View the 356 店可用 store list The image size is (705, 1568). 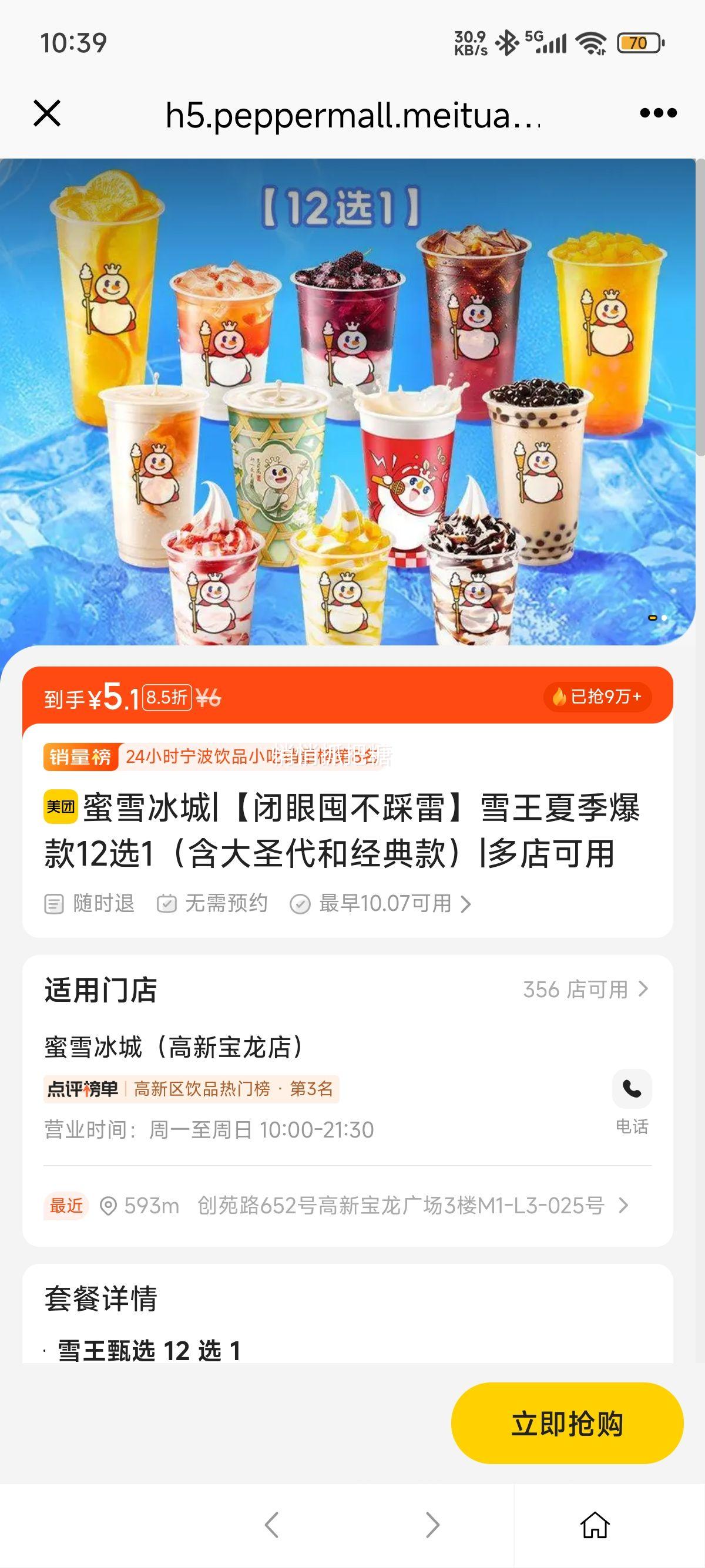[x=586, y=990]
